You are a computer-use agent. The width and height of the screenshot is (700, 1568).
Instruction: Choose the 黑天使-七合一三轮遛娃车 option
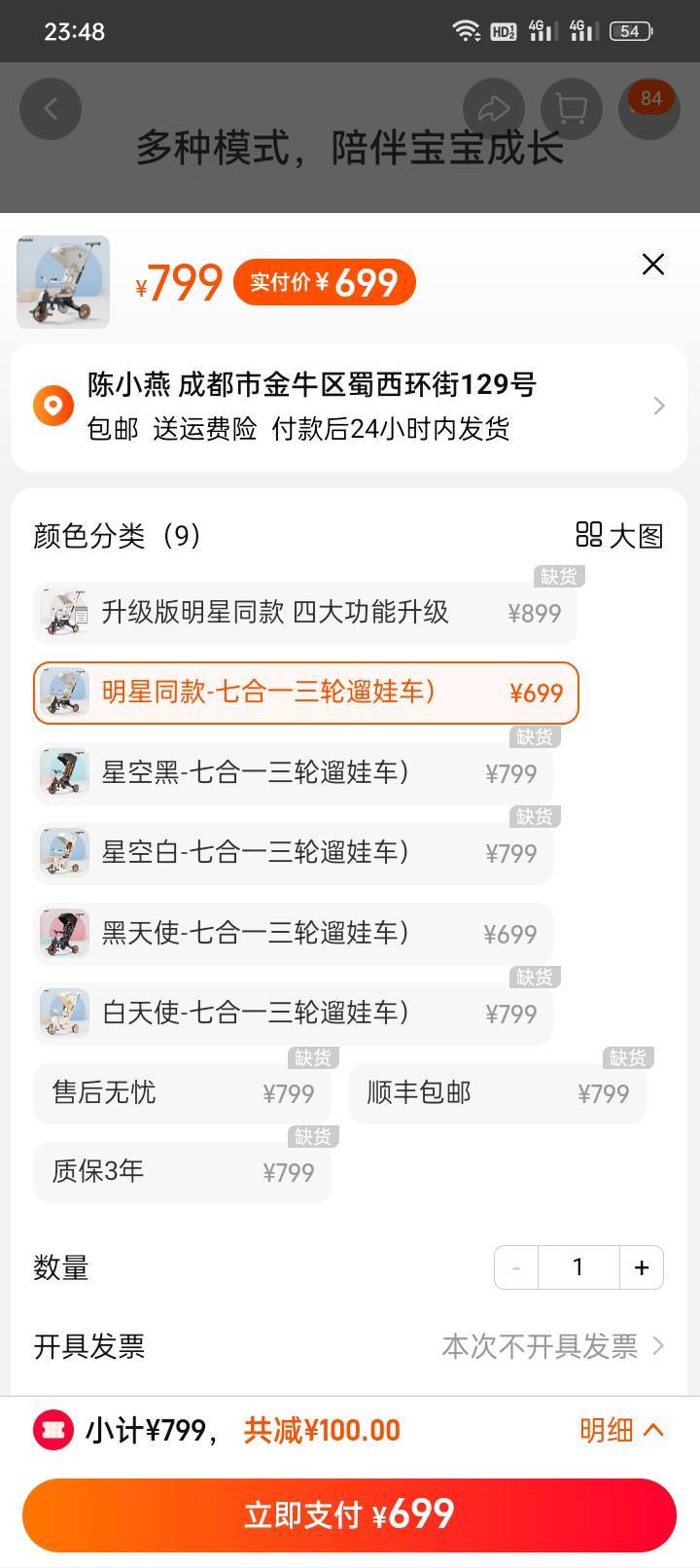(x=293, y=934)
